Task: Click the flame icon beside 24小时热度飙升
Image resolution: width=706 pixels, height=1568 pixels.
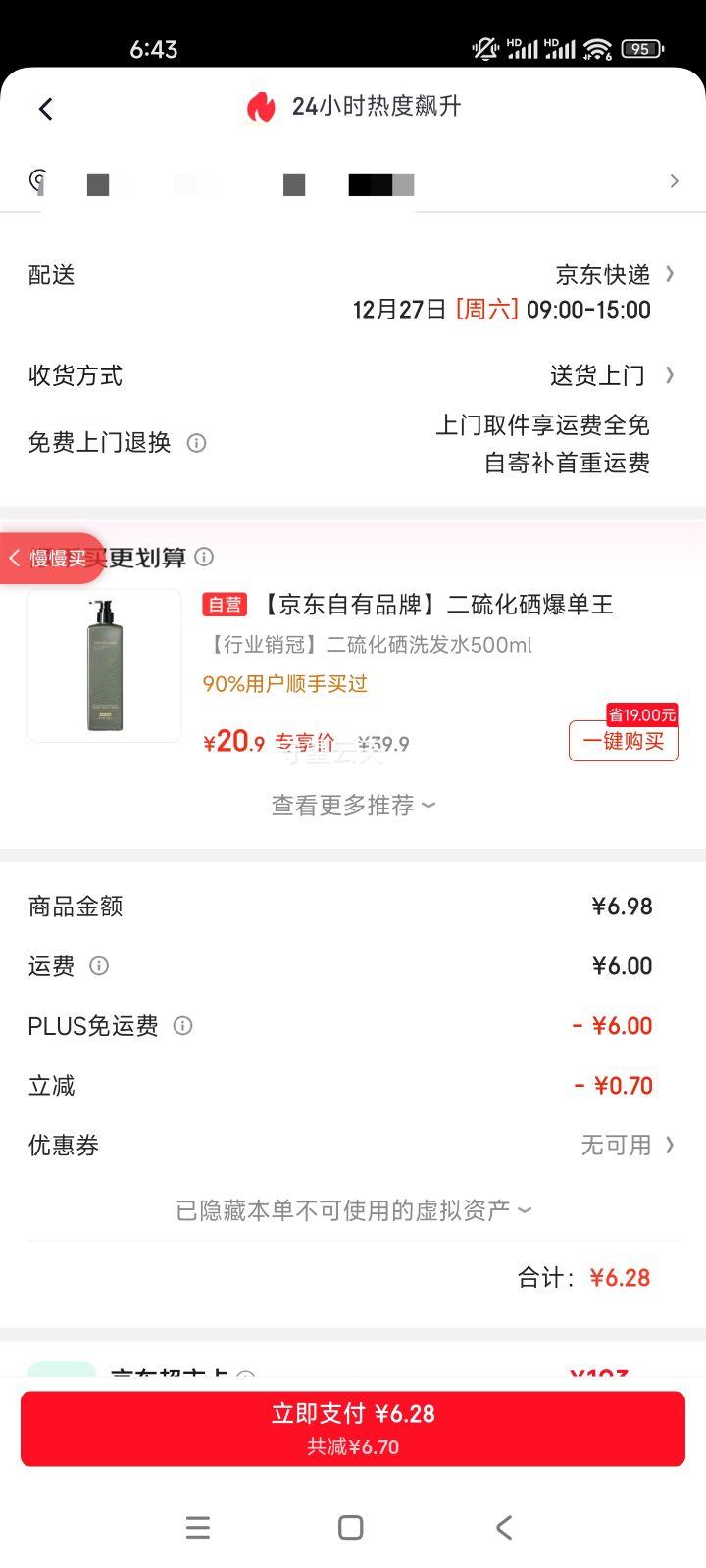Action: point(259,107)
